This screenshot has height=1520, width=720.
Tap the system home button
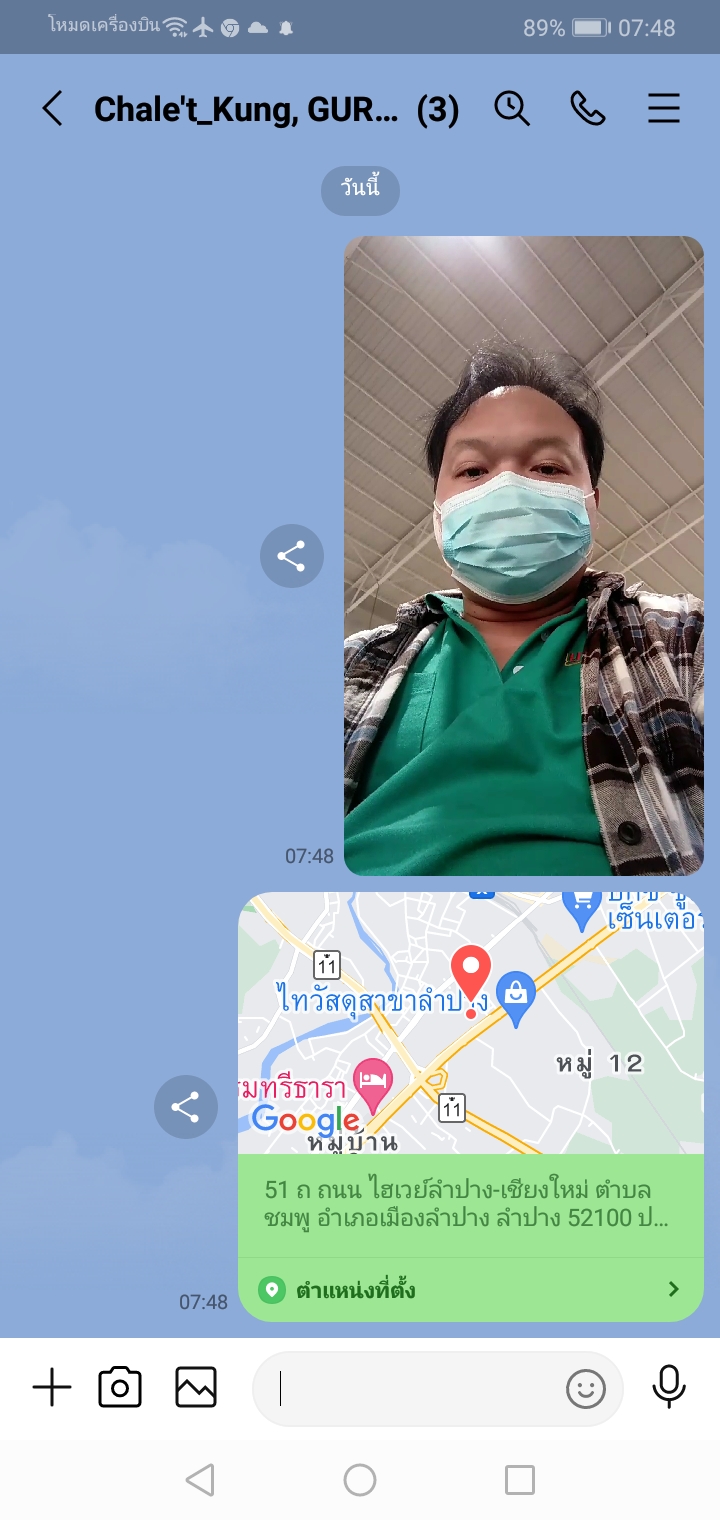tap(360, 1480)
